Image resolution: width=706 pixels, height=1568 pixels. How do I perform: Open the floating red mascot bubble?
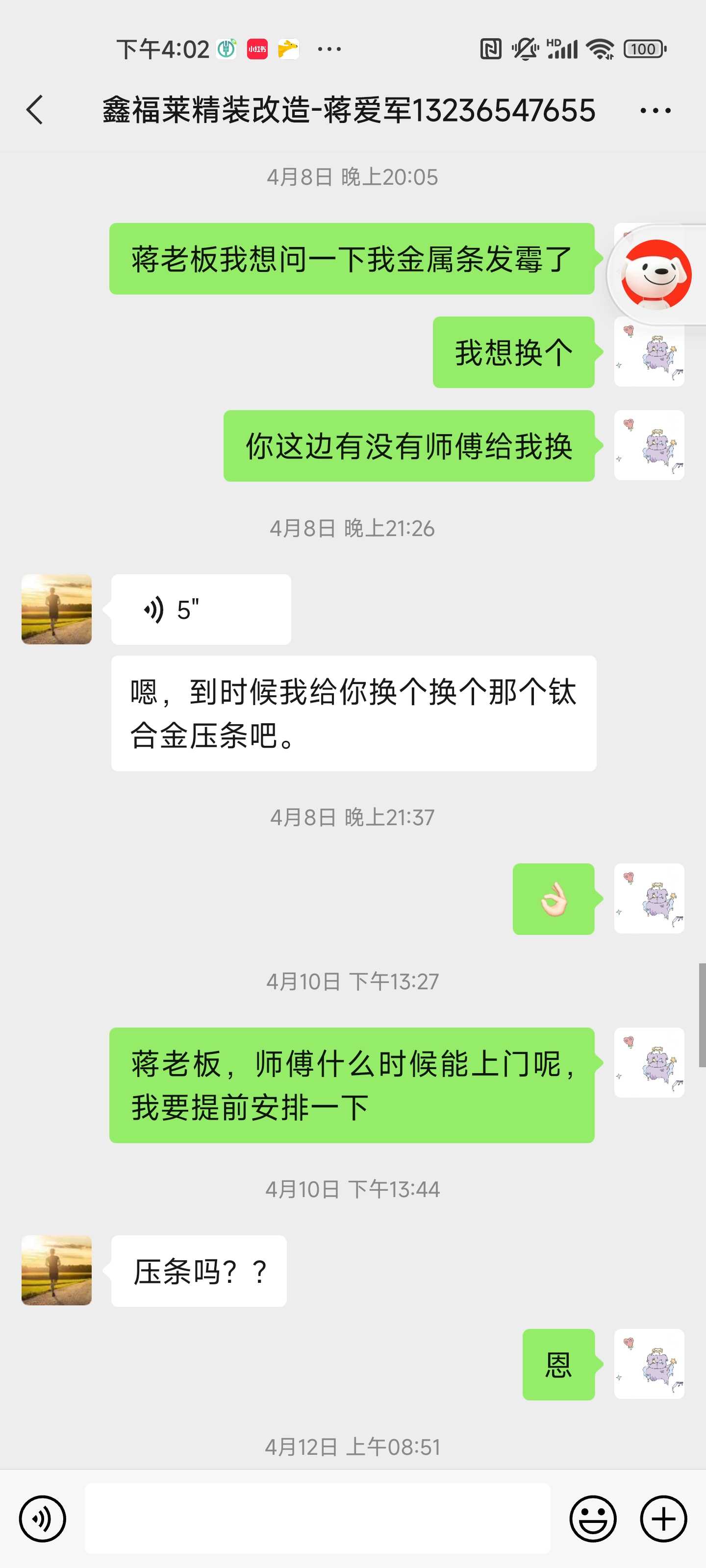[656, 275]
